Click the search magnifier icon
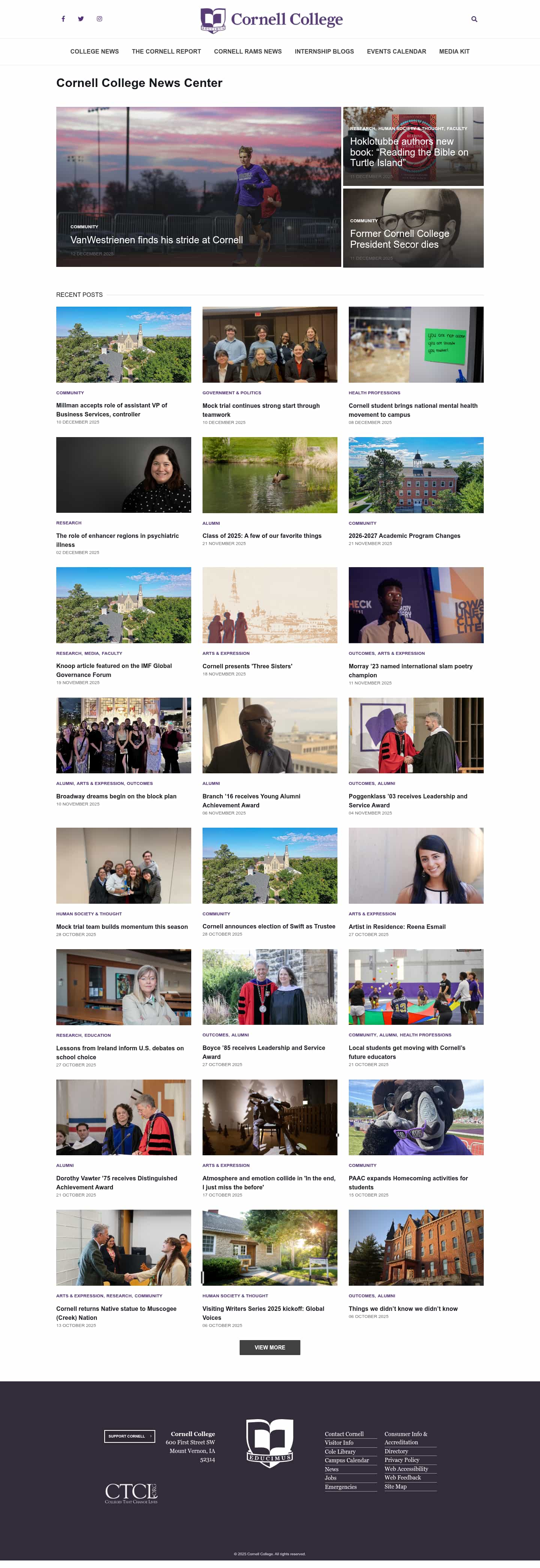Viewport: 540px width, 1568px height. (474, 19)
